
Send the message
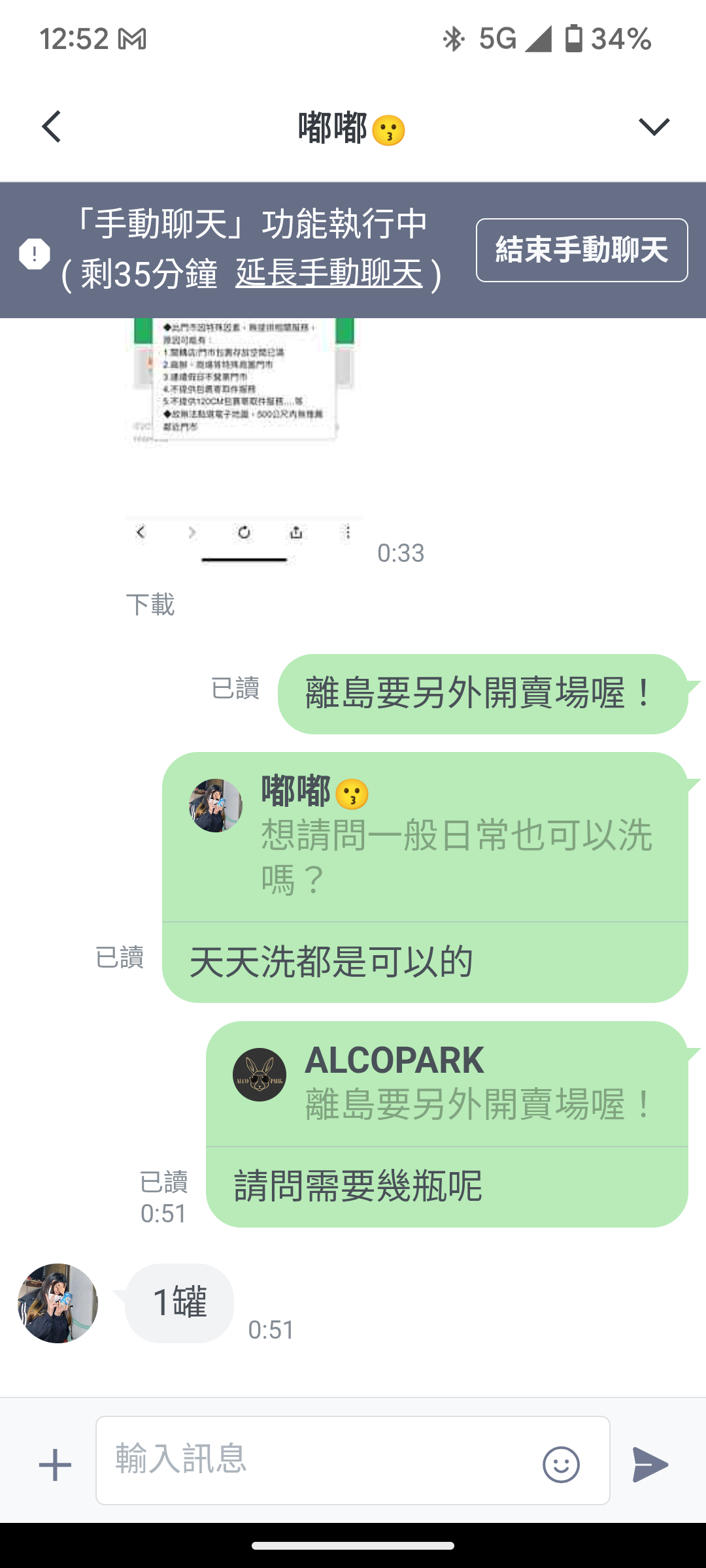(650, 1465)
